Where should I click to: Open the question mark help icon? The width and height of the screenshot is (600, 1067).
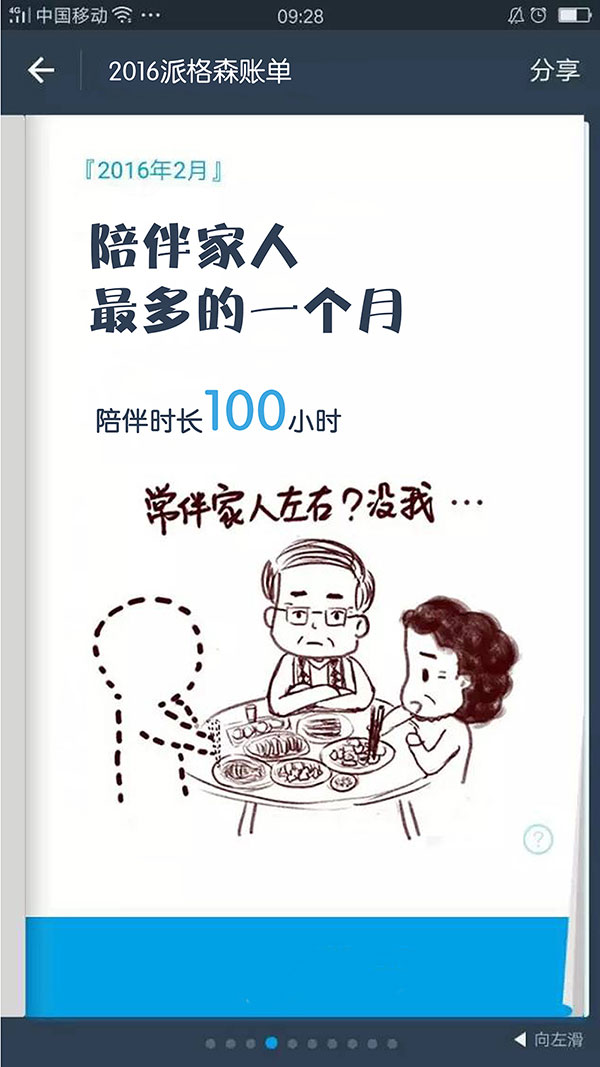click(538, 839)
